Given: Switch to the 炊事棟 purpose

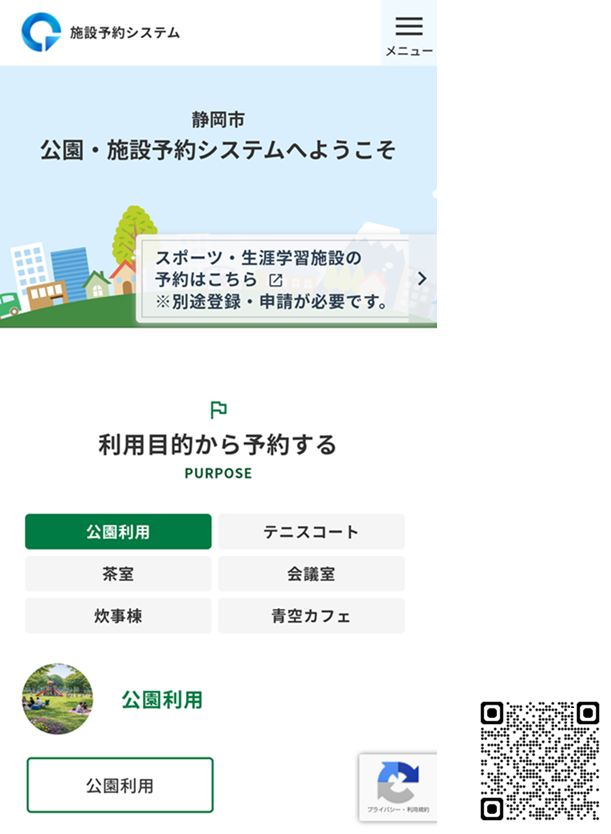Looking at the screenshot, I should click(x=118, y=616).
